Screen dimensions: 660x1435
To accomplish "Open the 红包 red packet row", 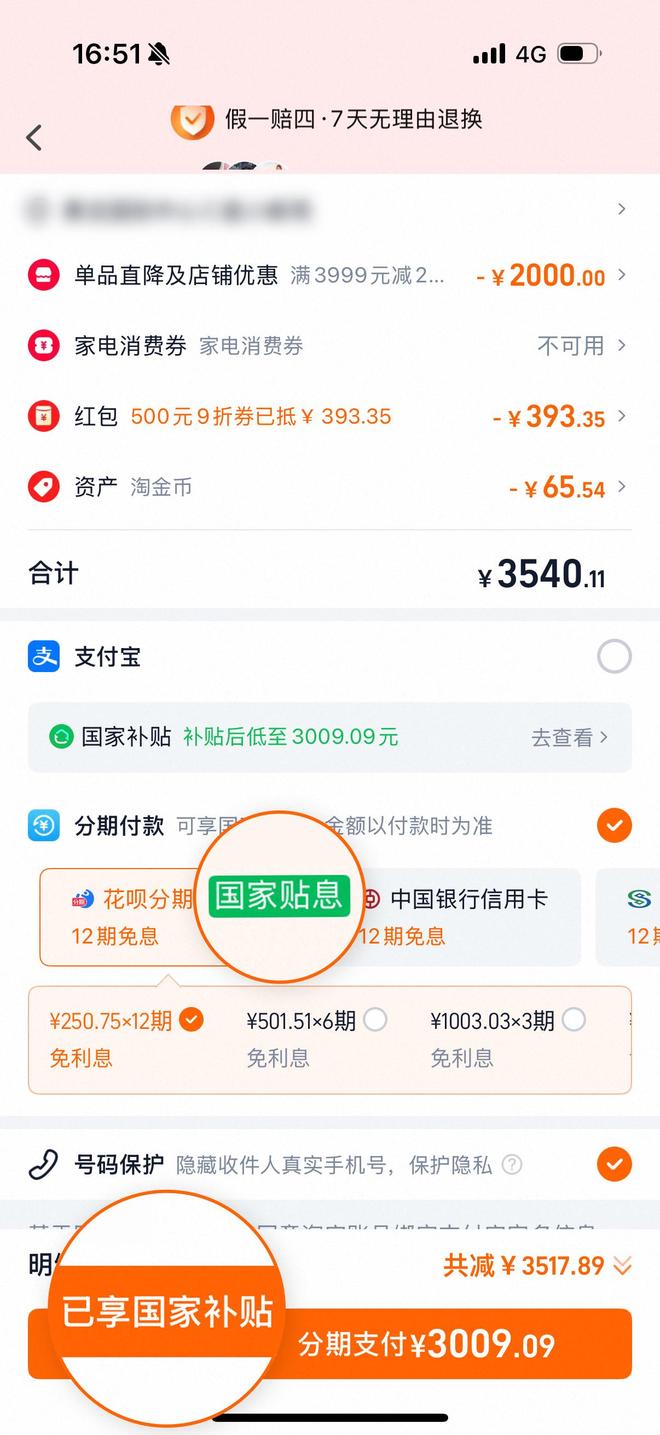I will [x=330, y=416].
